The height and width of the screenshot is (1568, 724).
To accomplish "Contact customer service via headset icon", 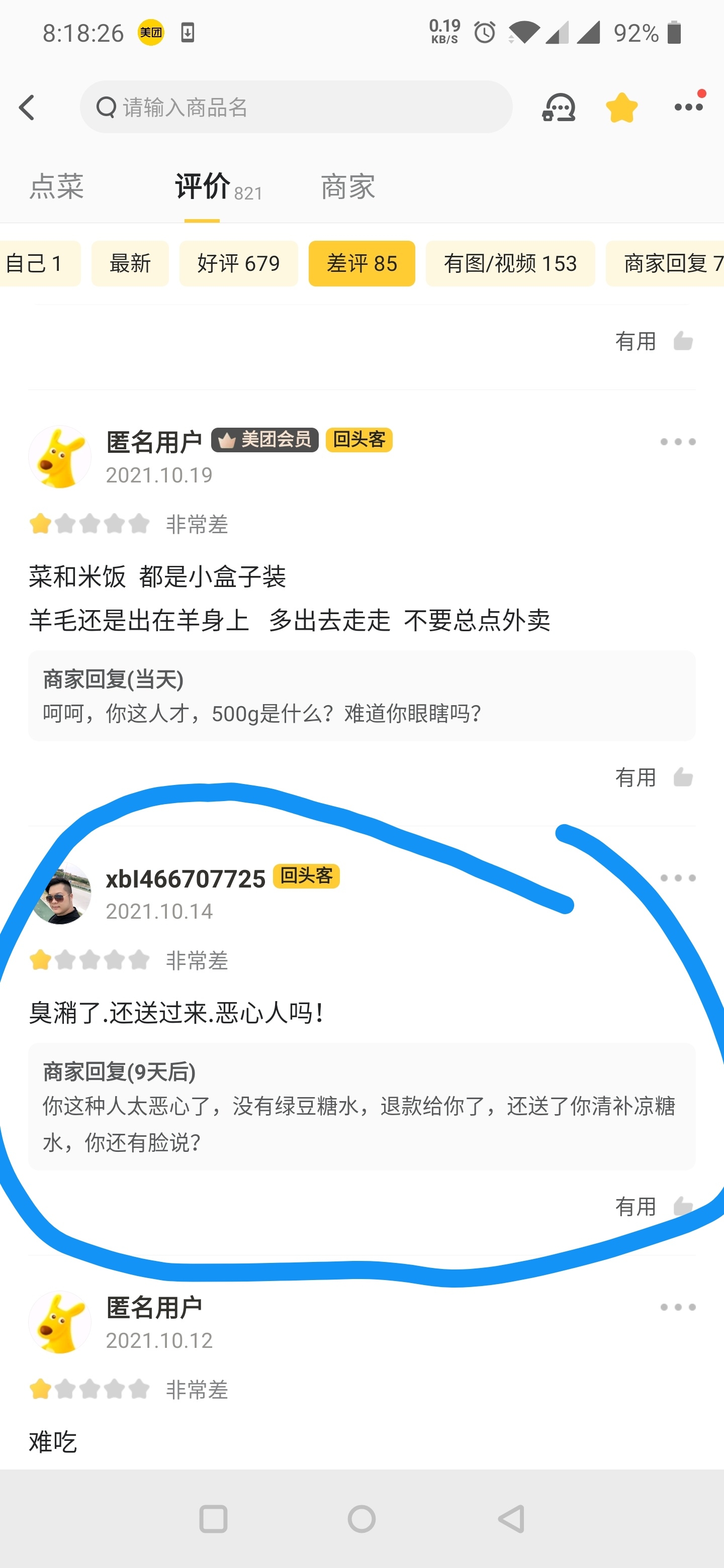I will 558,108.
